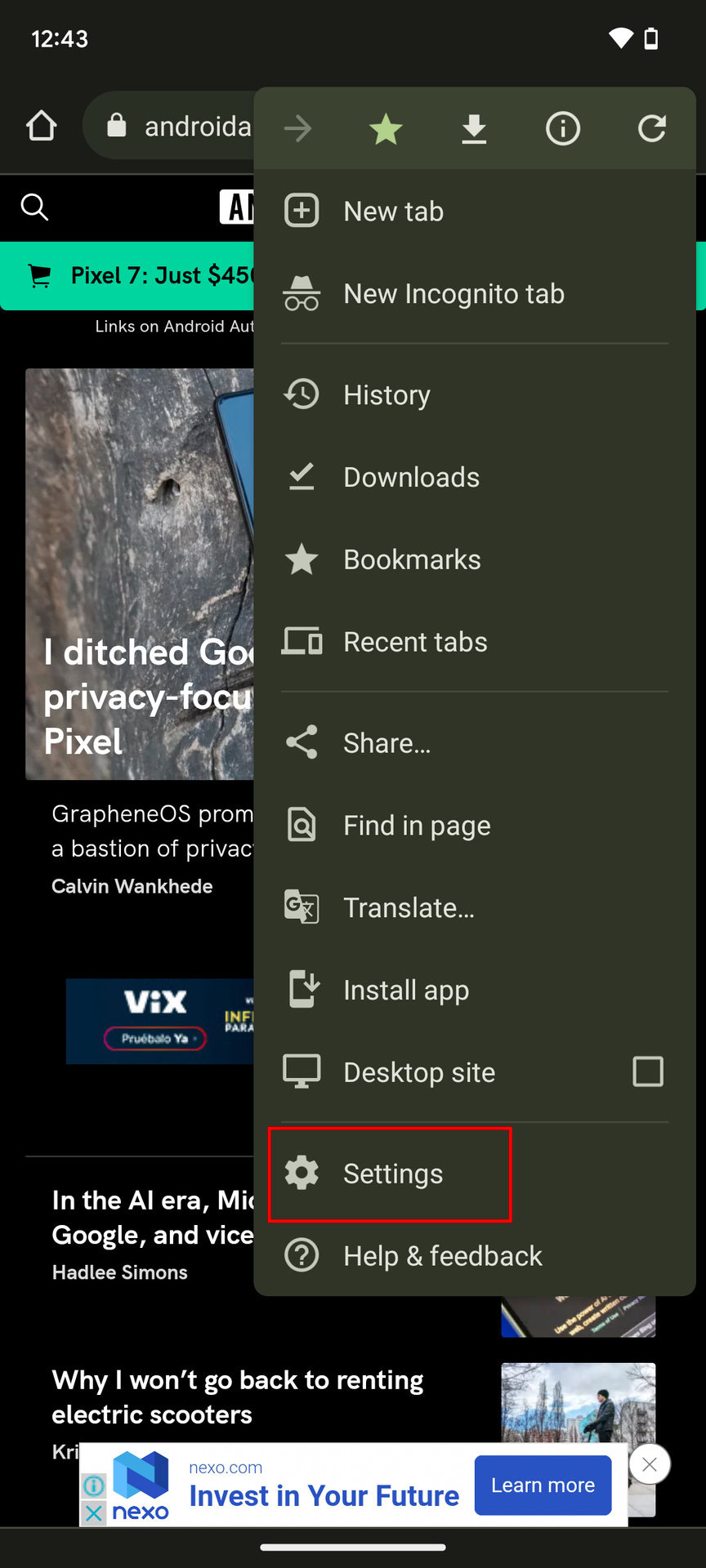Tap the bookmark star icon
The height and width of the screenshot is (1568, 706).
(x=386, y=129)
